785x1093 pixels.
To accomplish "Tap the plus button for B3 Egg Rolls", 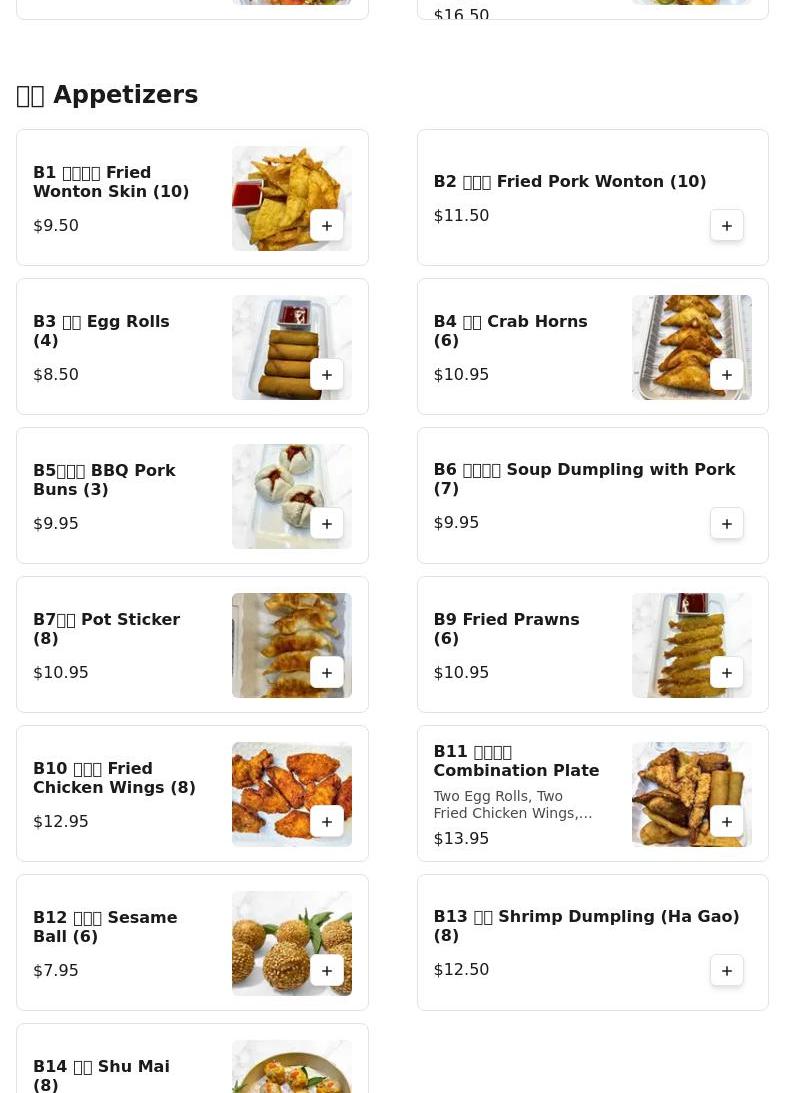I will point(327,375).
